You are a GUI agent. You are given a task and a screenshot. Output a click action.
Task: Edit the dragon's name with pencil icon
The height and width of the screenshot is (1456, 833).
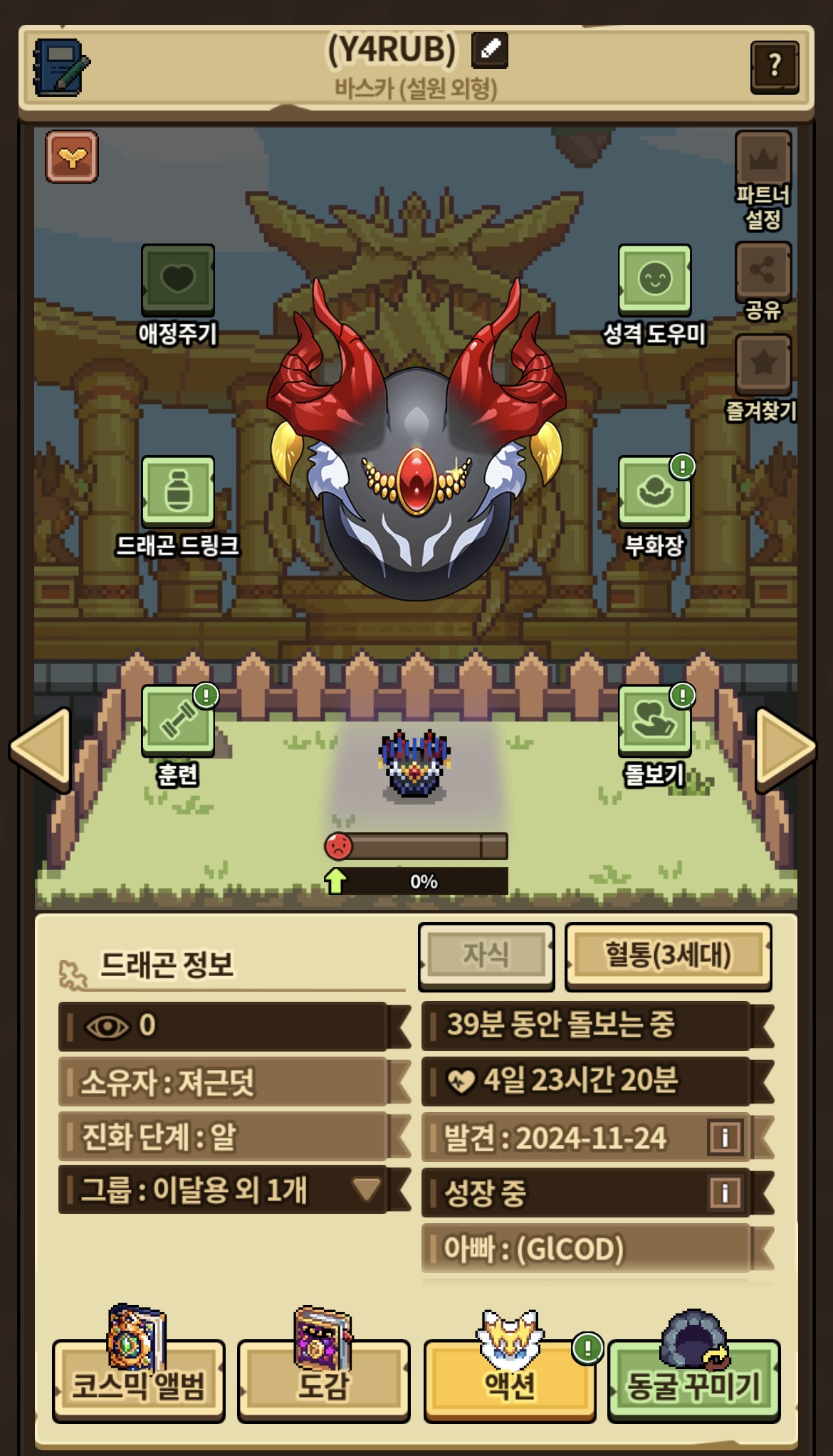(x=490, y=50)
